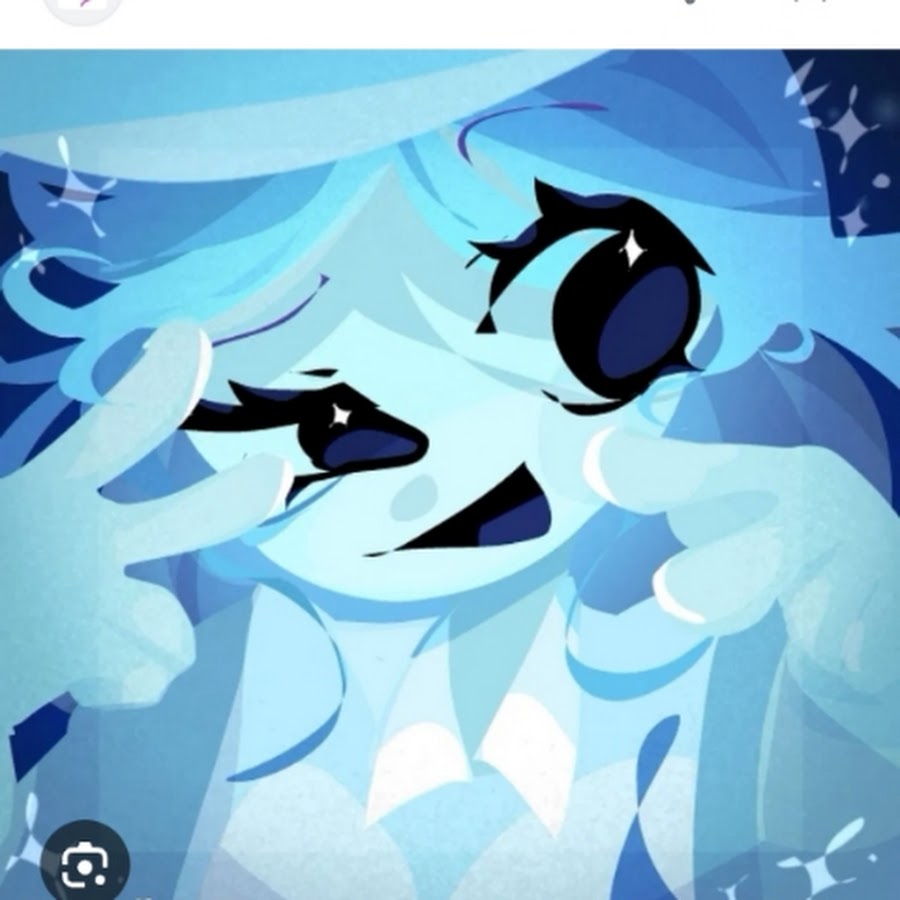This screenshot has width=900, height=900.
Task: Search this image with Google Lens
Action: tap(83, 866)
